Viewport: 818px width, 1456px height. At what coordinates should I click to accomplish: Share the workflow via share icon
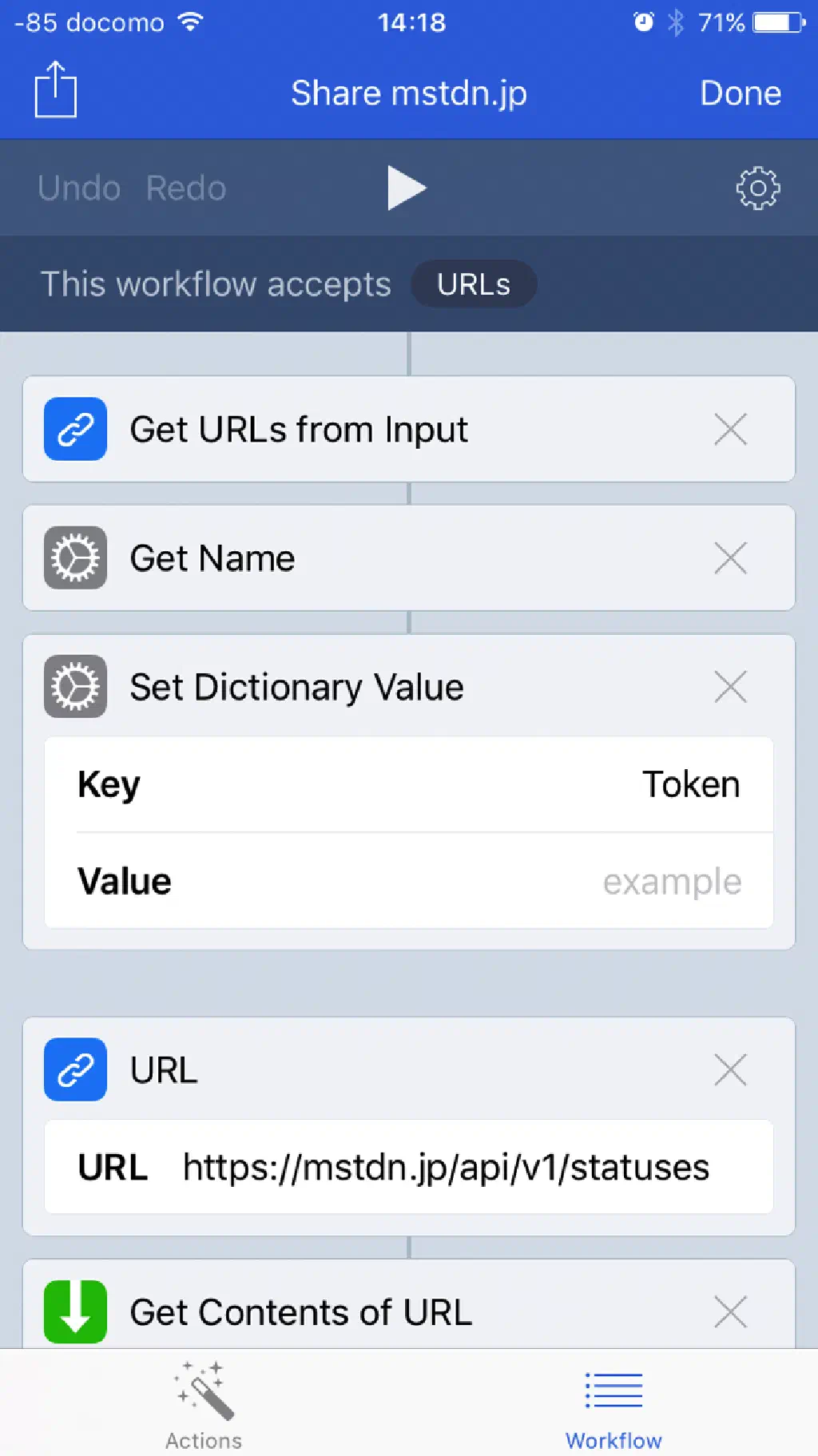click(55, 91)
